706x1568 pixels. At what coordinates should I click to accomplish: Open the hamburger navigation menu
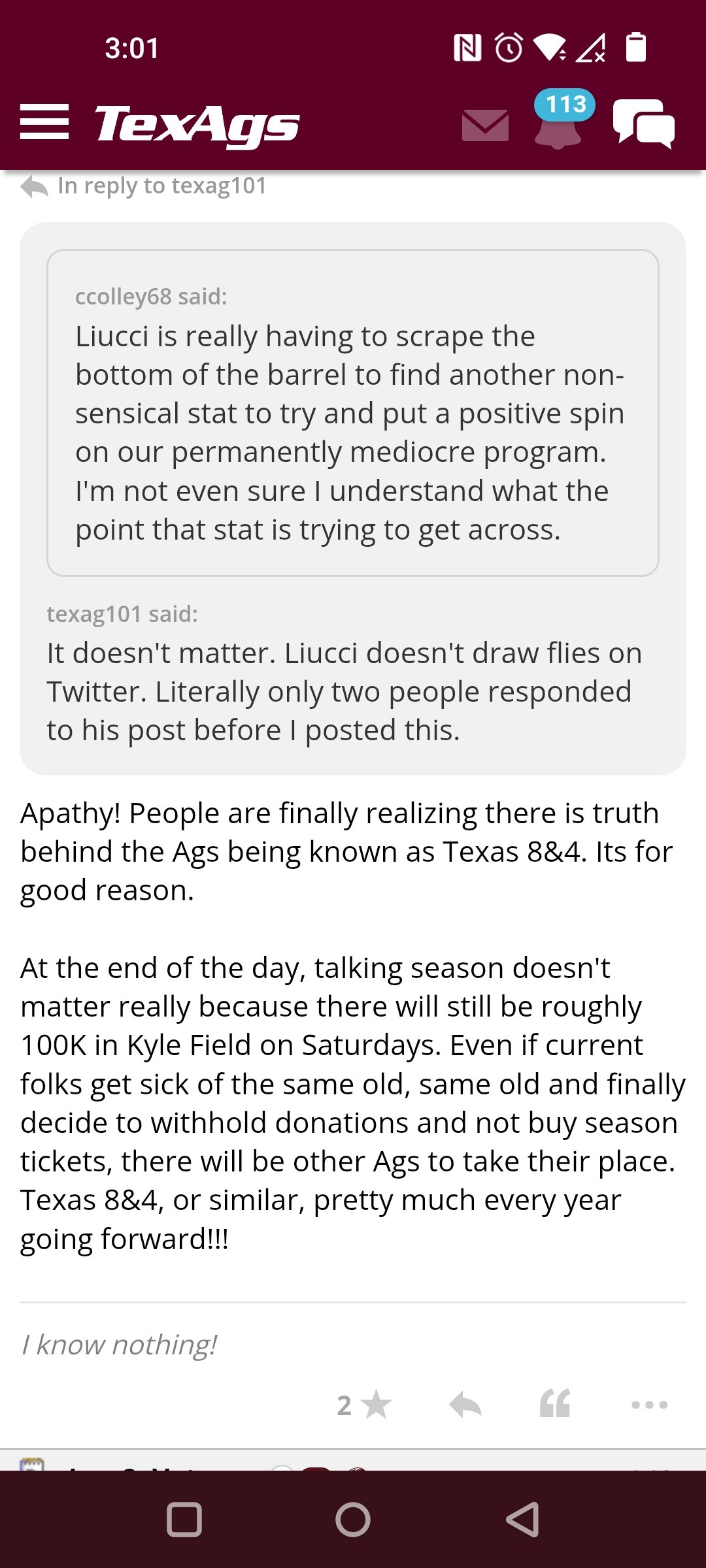pos(44,122)
